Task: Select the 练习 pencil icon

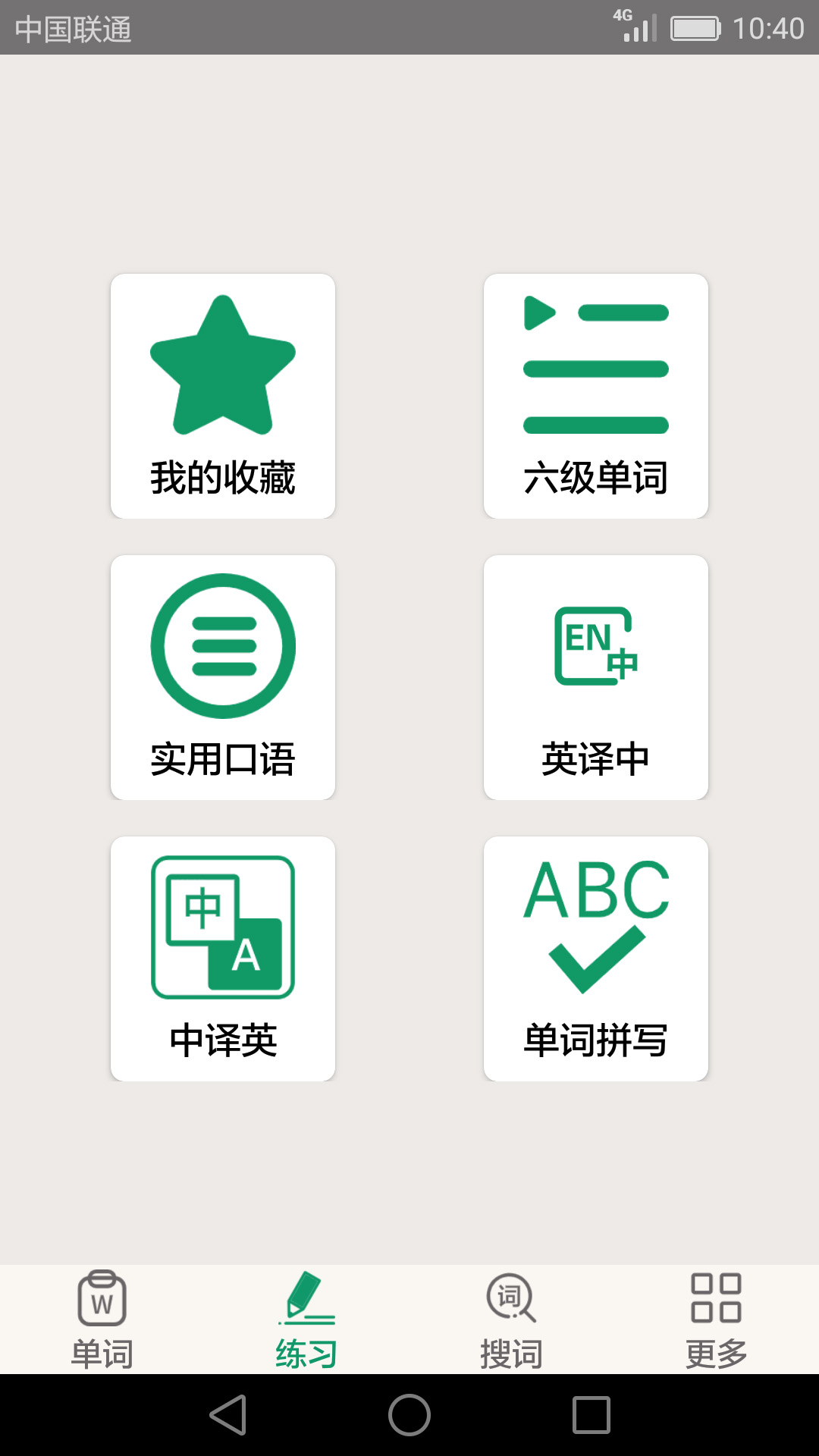Action: (306, 1297)
